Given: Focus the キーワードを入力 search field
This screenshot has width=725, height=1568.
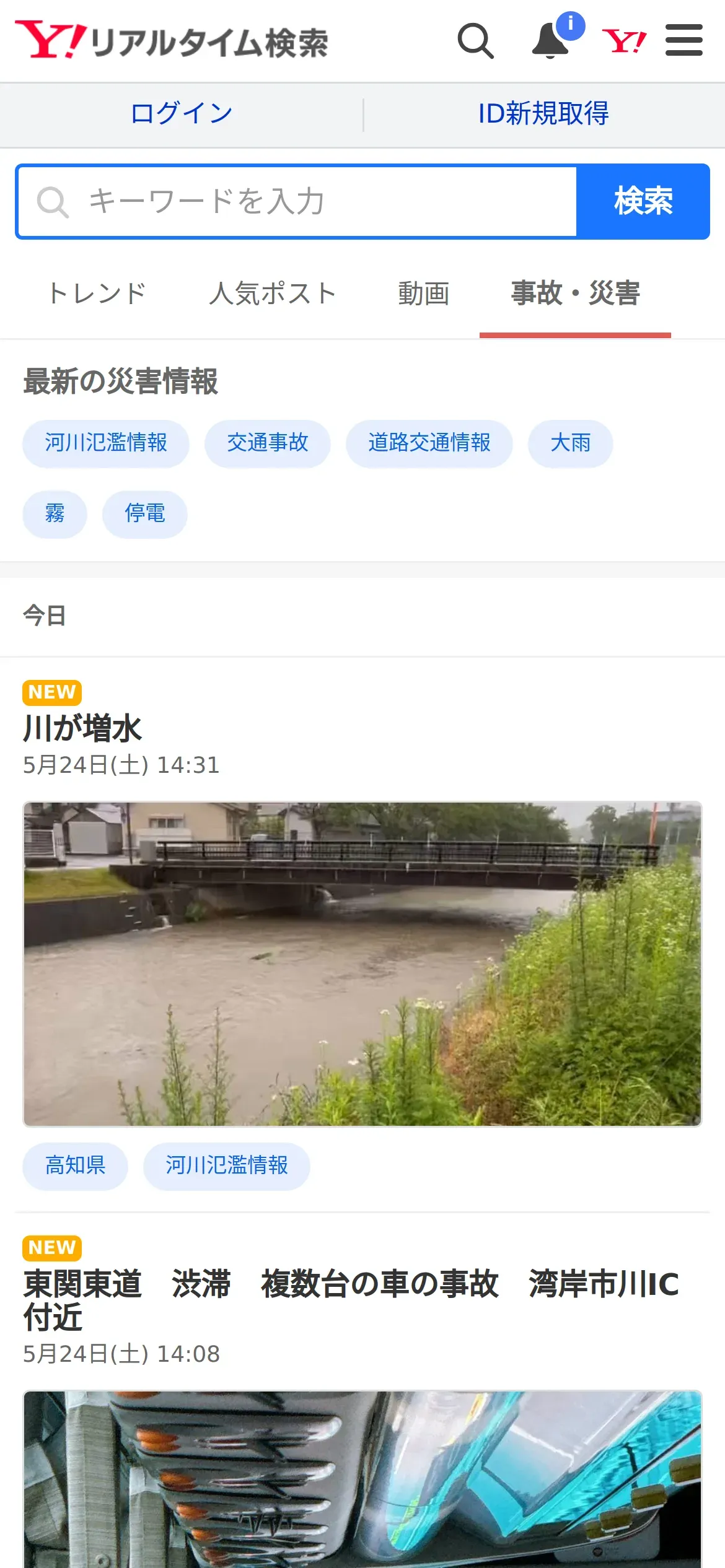Looking at the screenshot, I should [297, 202].
